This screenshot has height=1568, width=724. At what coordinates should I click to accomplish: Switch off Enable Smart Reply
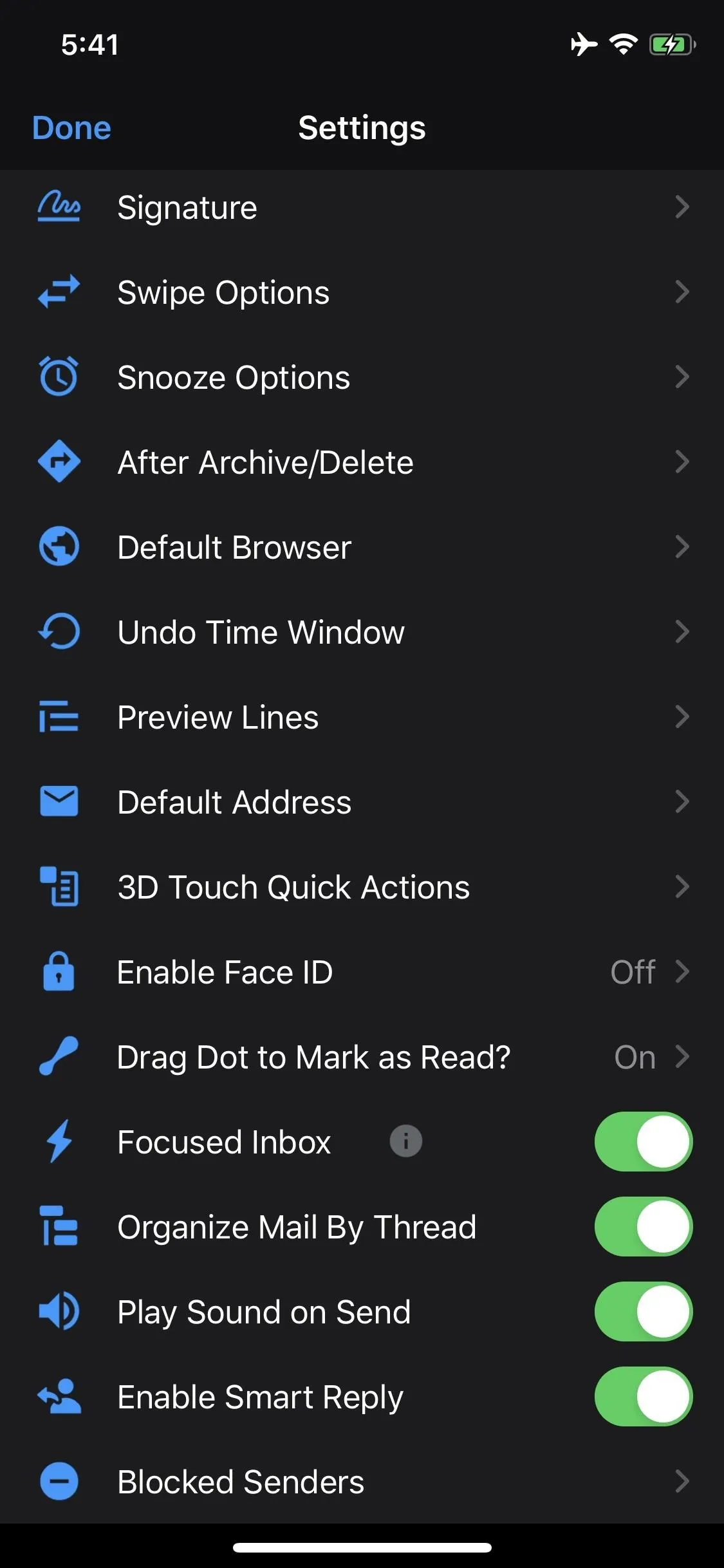pyautogui.click(x=644, y=1396)
